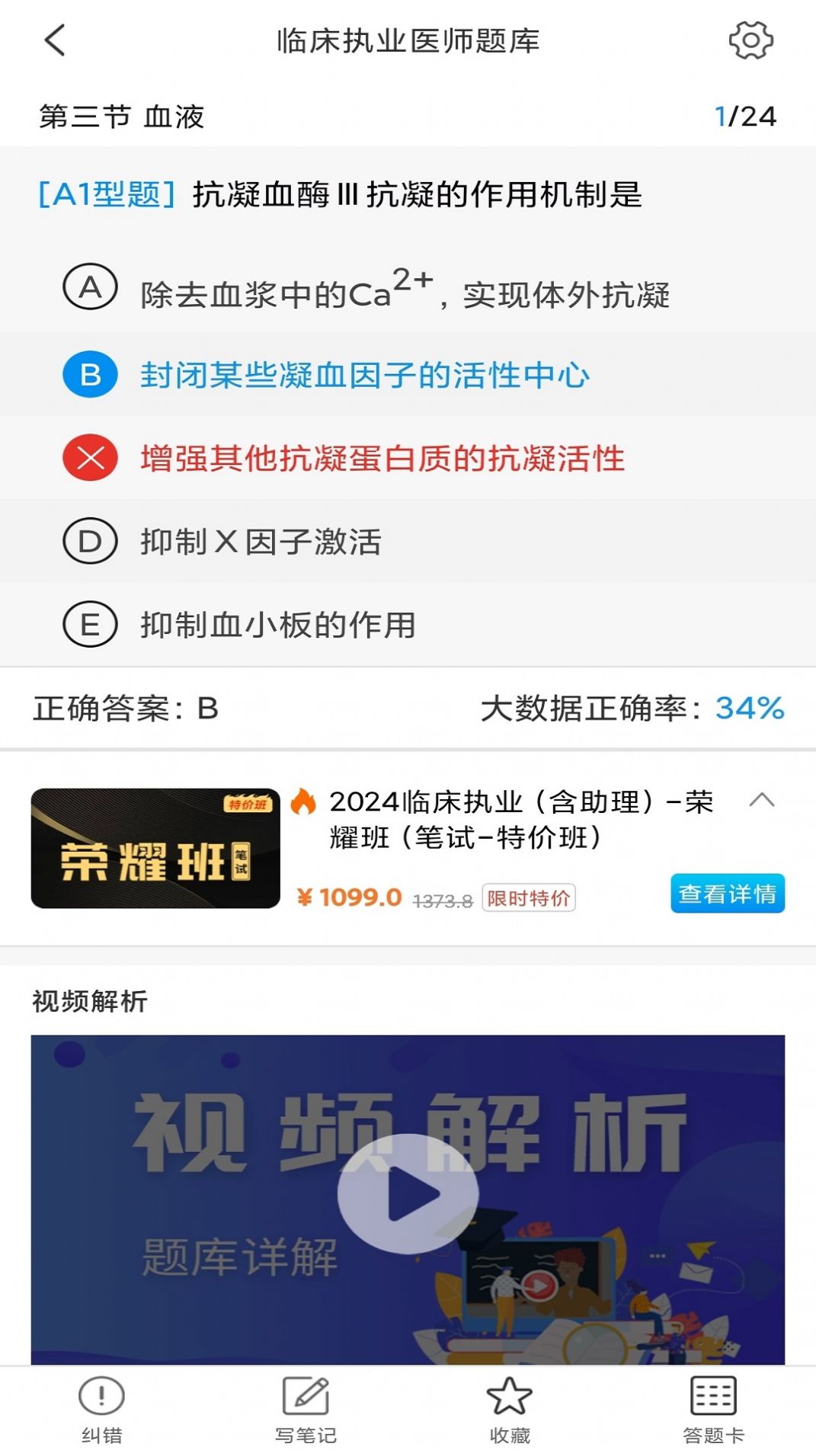Open the 临床执业医师题库 title bar
816x1456 pixels.
click(408, 43)
